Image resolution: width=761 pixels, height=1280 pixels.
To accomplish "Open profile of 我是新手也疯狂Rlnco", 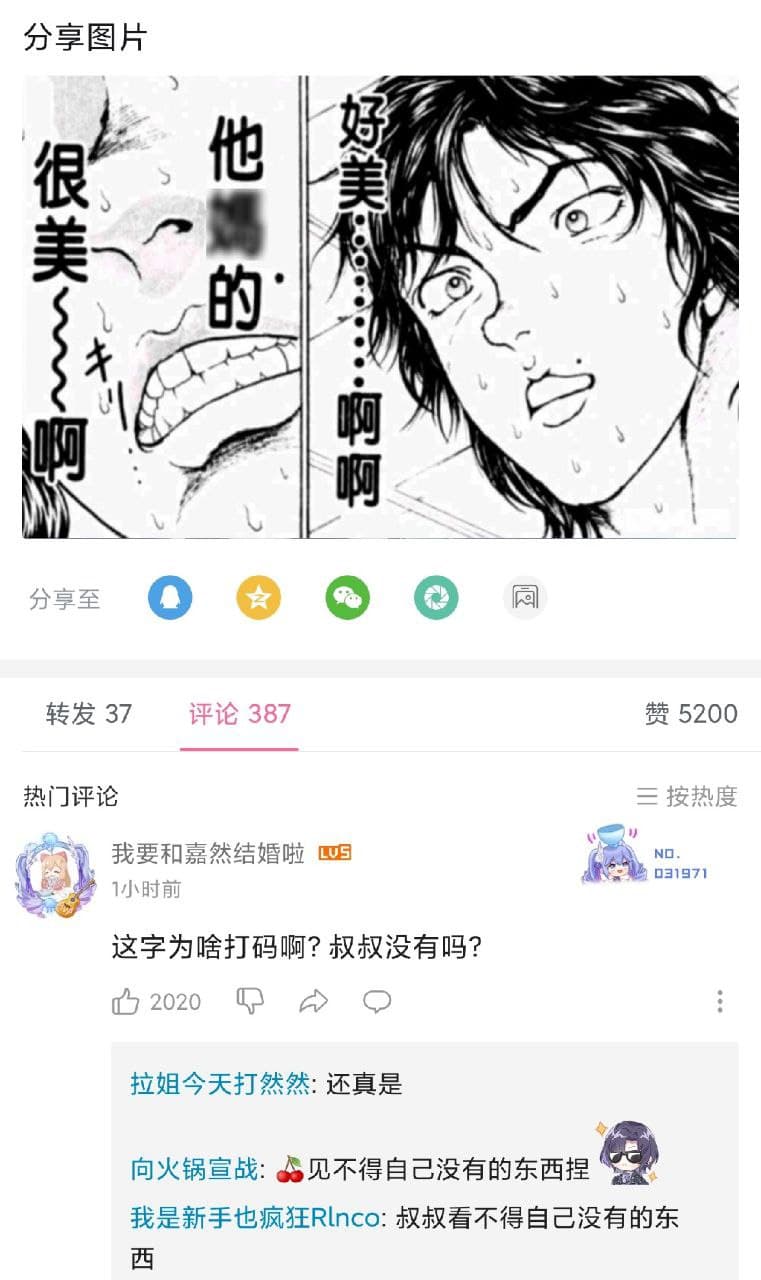I will click(x=255, y=1218).
